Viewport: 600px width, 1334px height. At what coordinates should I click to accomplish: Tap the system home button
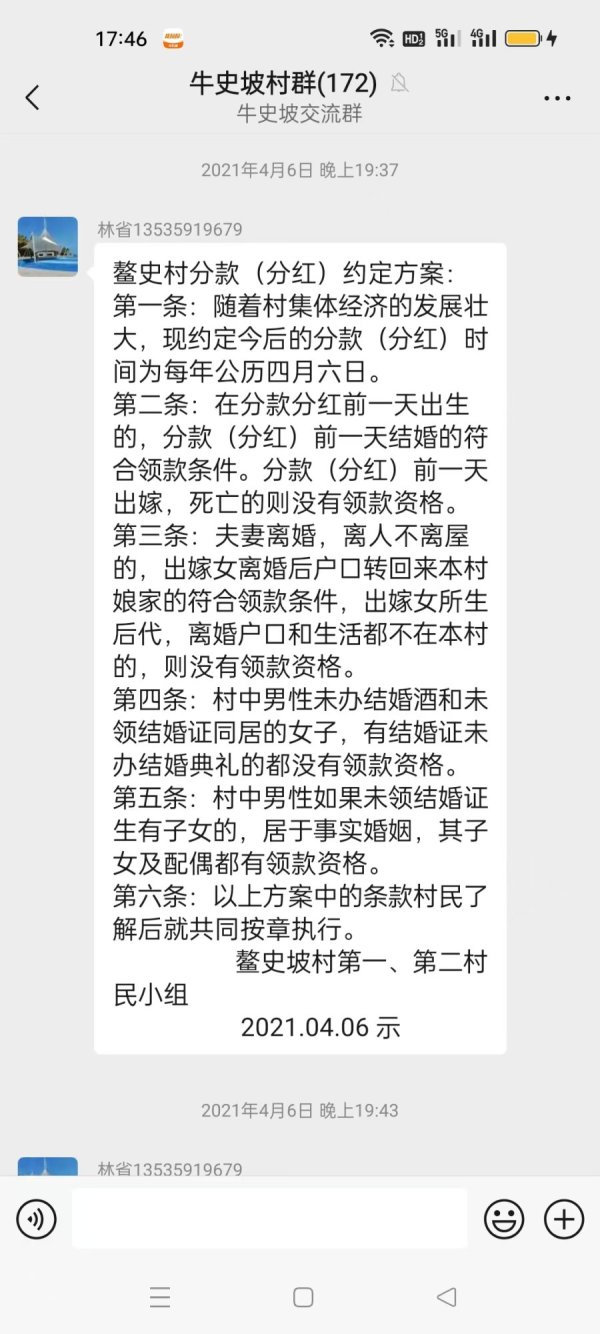[303, 1297]
